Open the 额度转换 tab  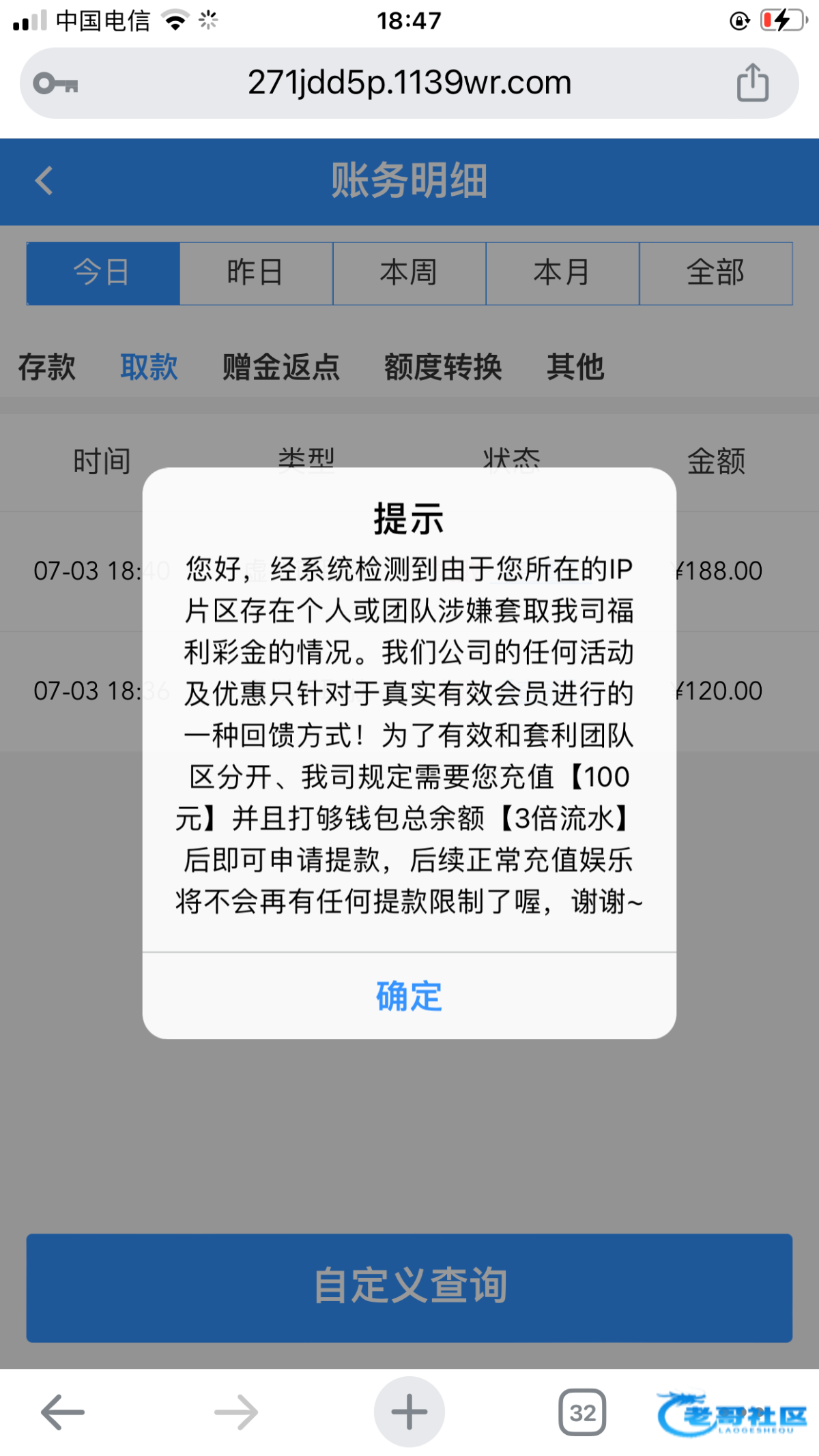tap(443, 367)
